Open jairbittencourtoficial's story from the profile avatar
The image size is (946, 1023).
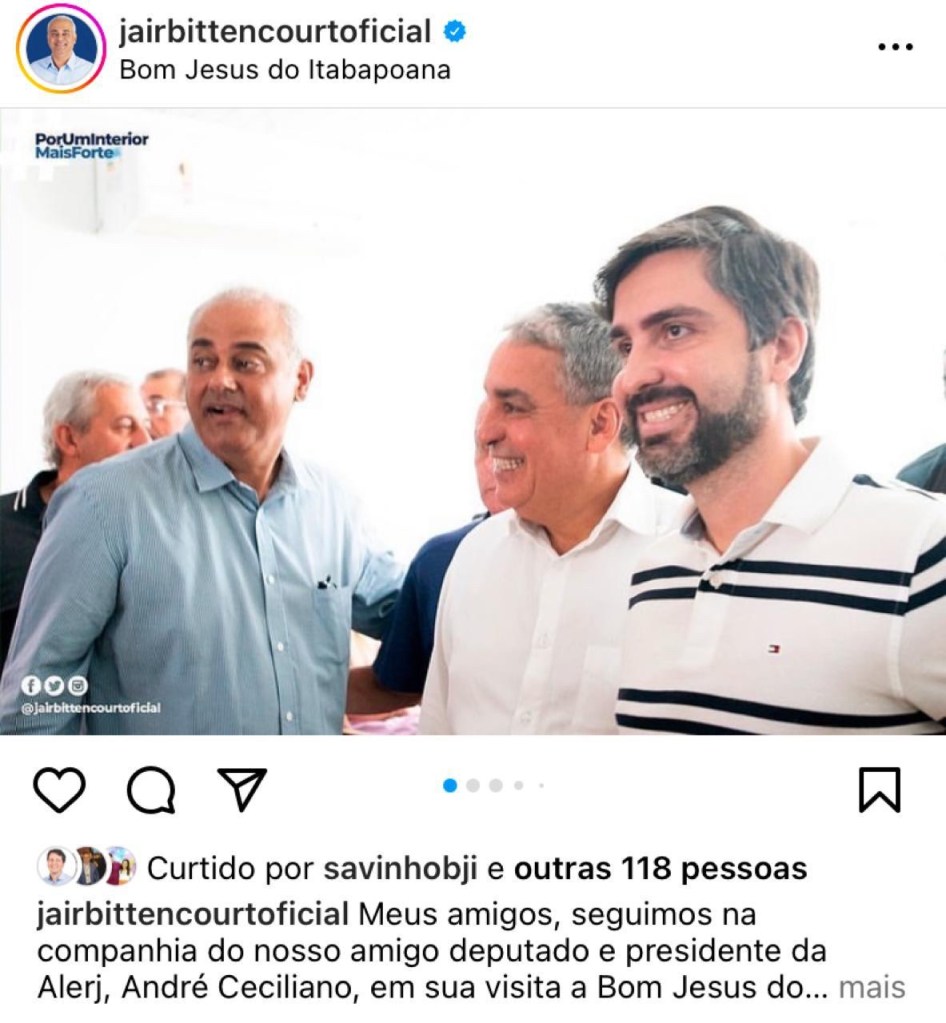tap(61, 48)
